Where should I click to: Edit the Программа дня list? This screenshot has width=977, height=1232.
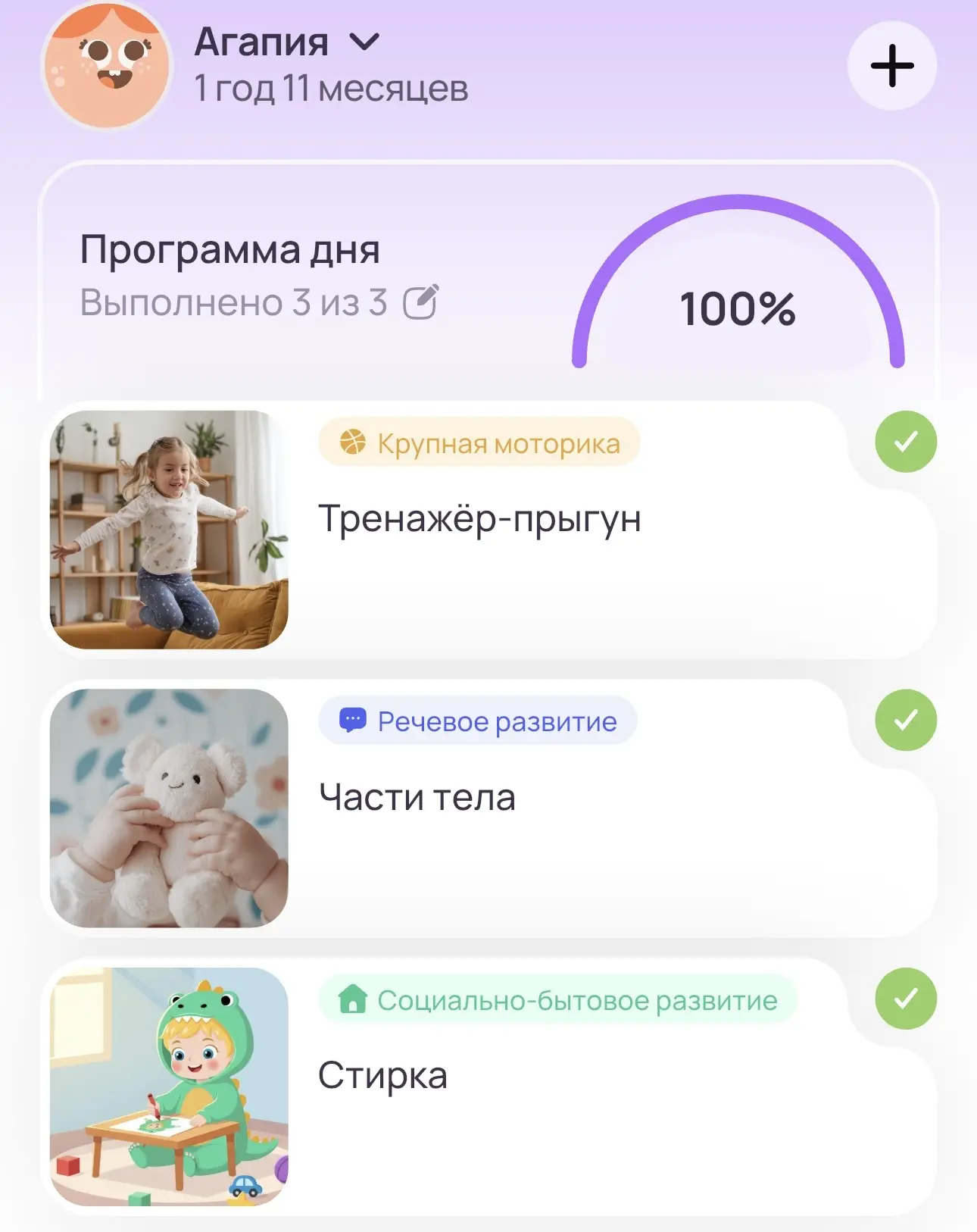tap(420, 302)
